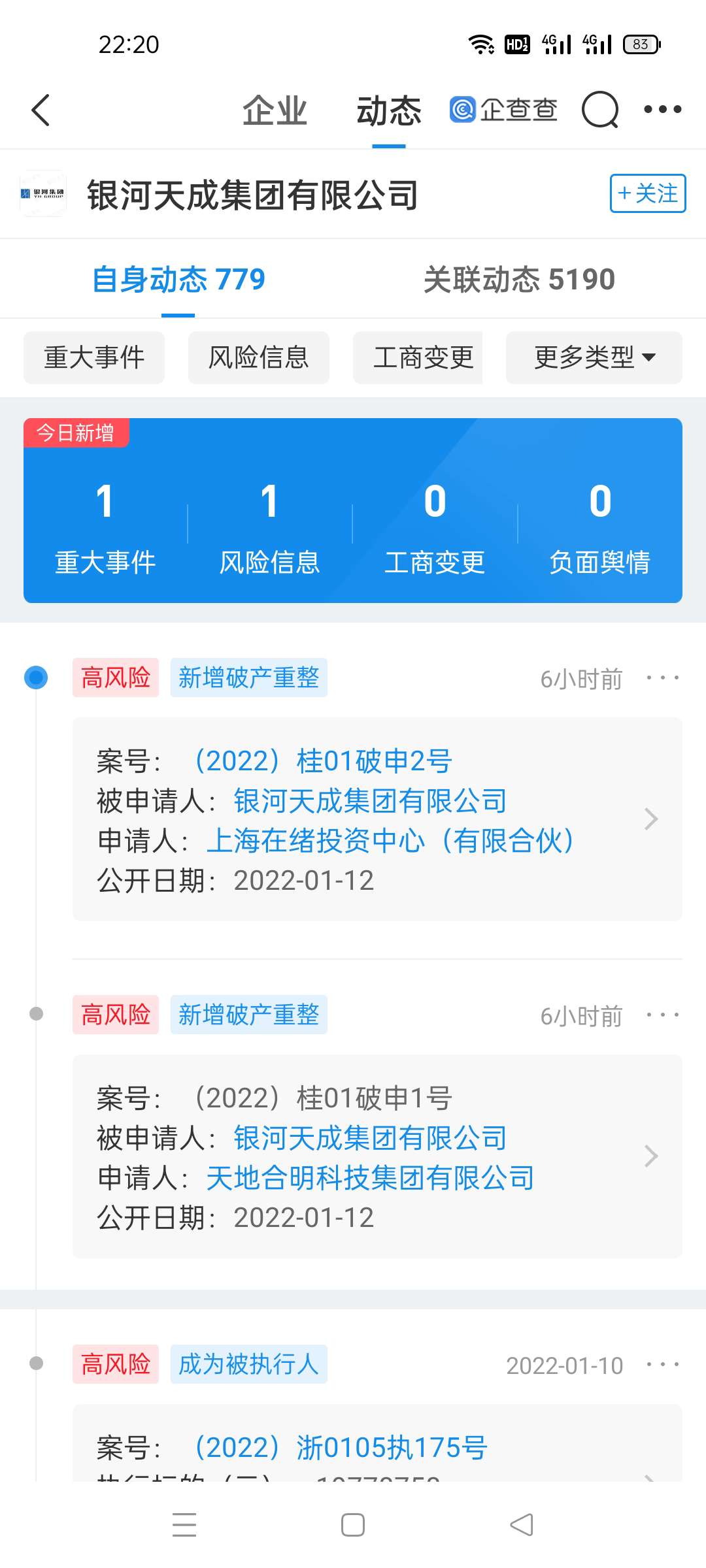Viewport: 706px width, 1568px height.
Task: Open the search magnifier icon
Action: point(600,110)
